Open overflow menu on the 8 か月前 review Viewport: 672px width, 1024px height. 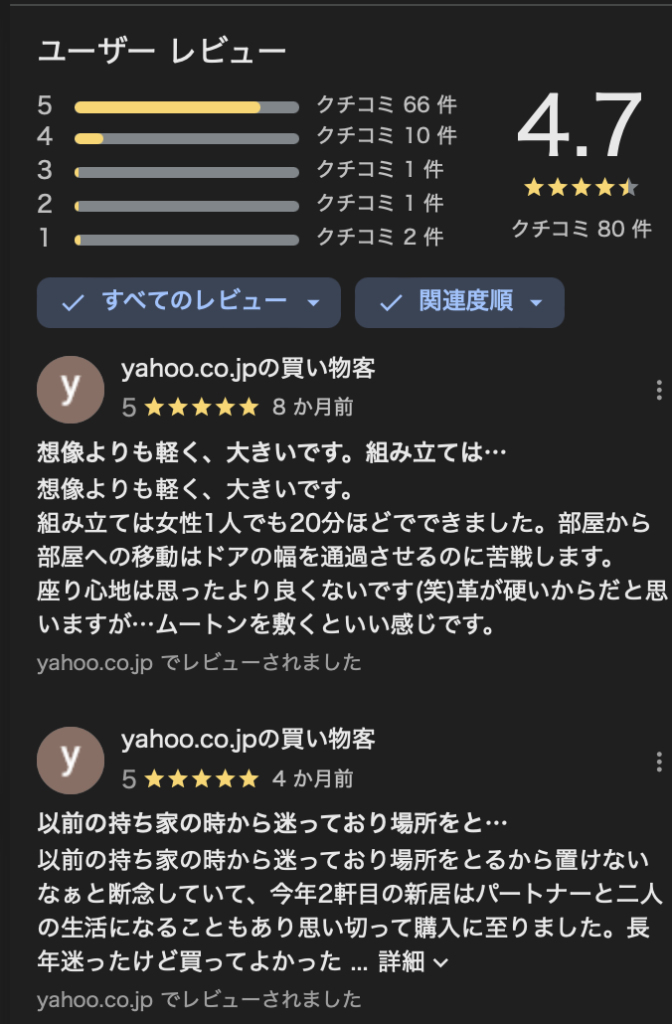pos(658,390)
